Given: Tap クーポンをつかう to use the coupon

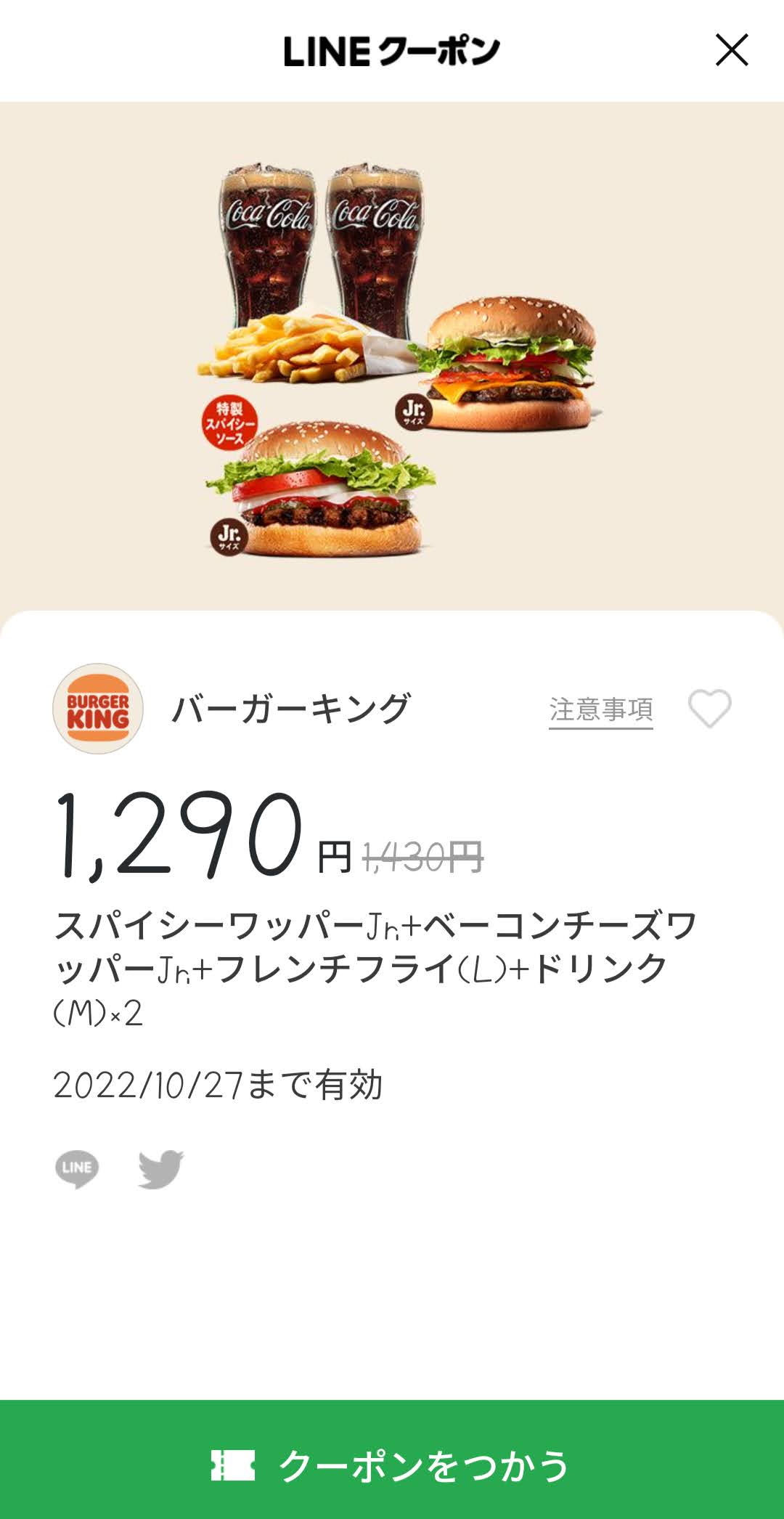Looking at the screenshot, I should (392, 1464).
